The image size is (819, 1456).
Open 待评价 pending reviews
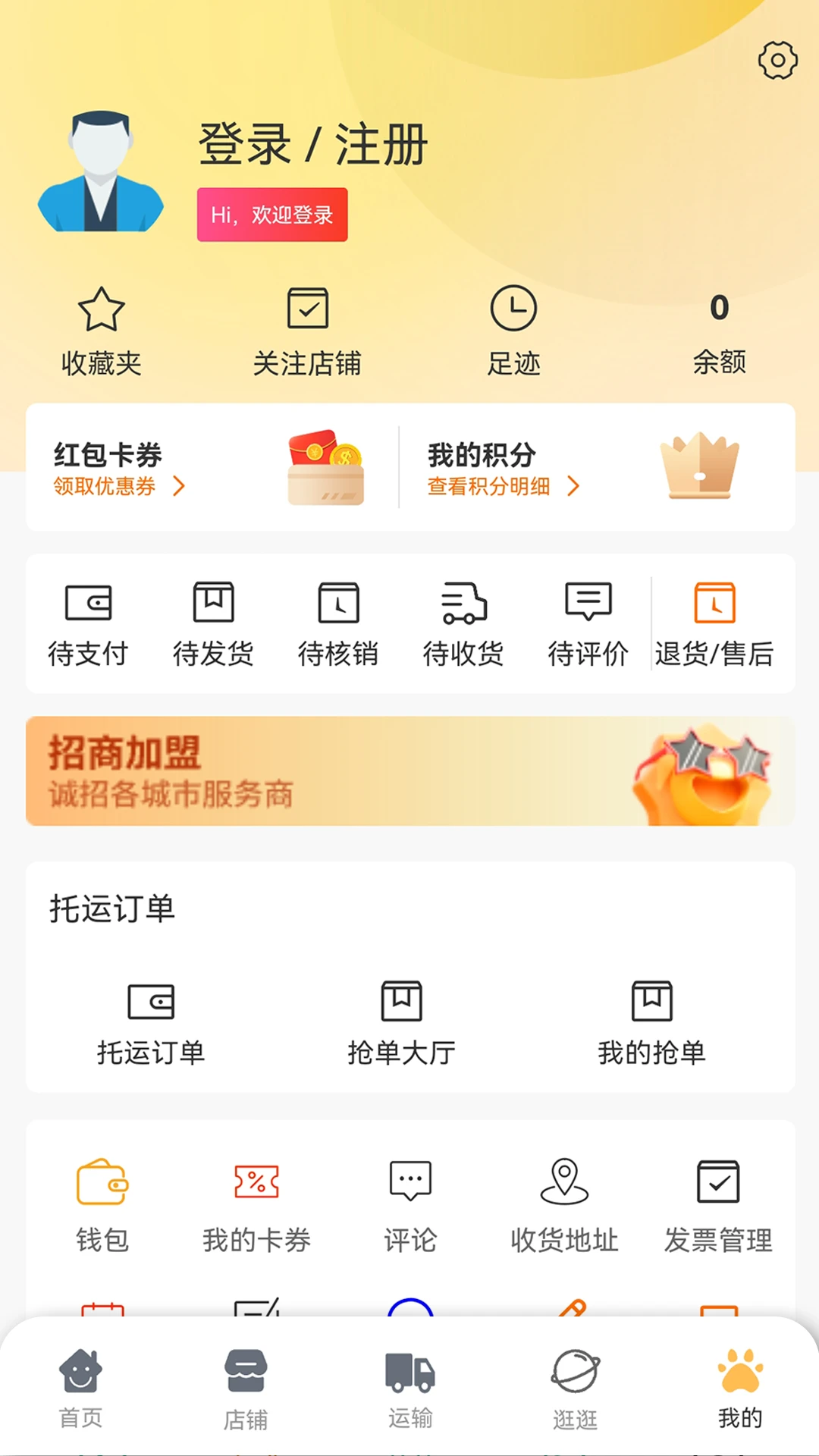pos(588,601)
